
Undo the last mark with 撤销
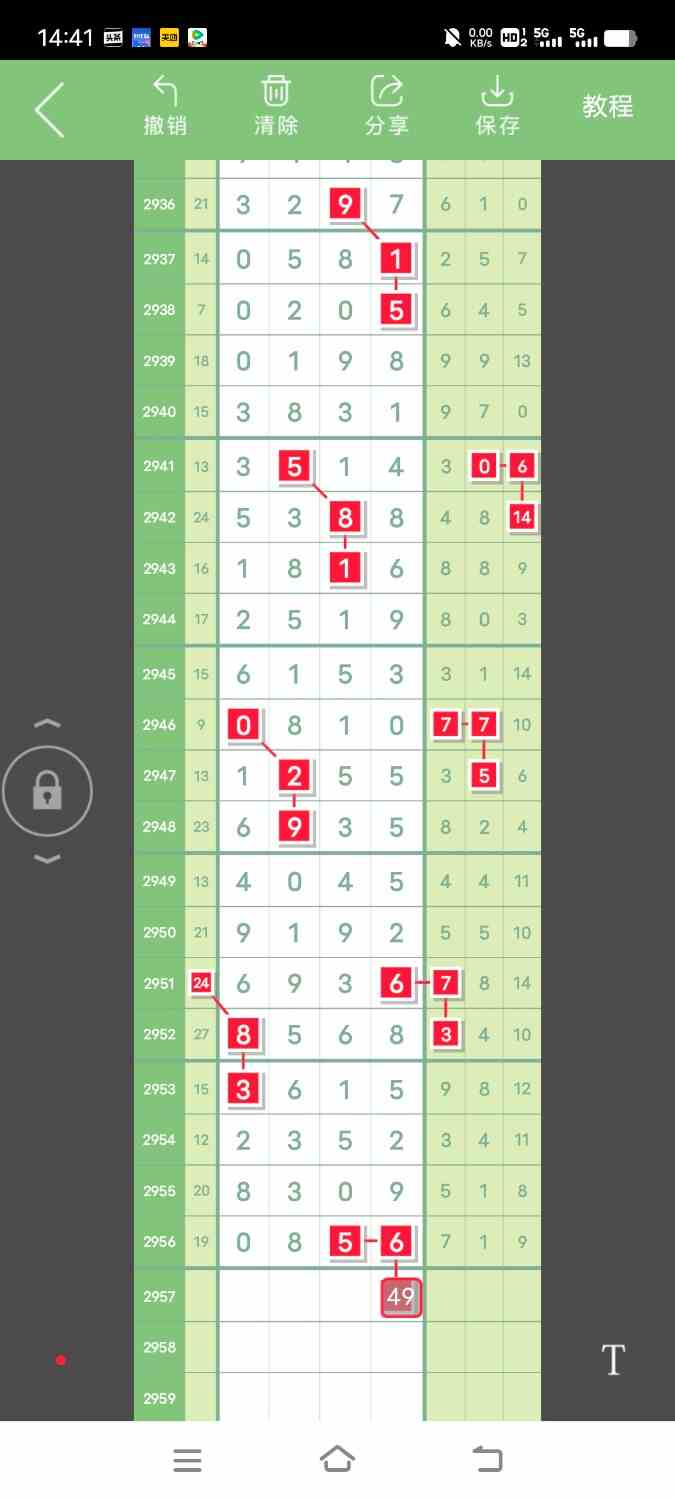(165, 106)
